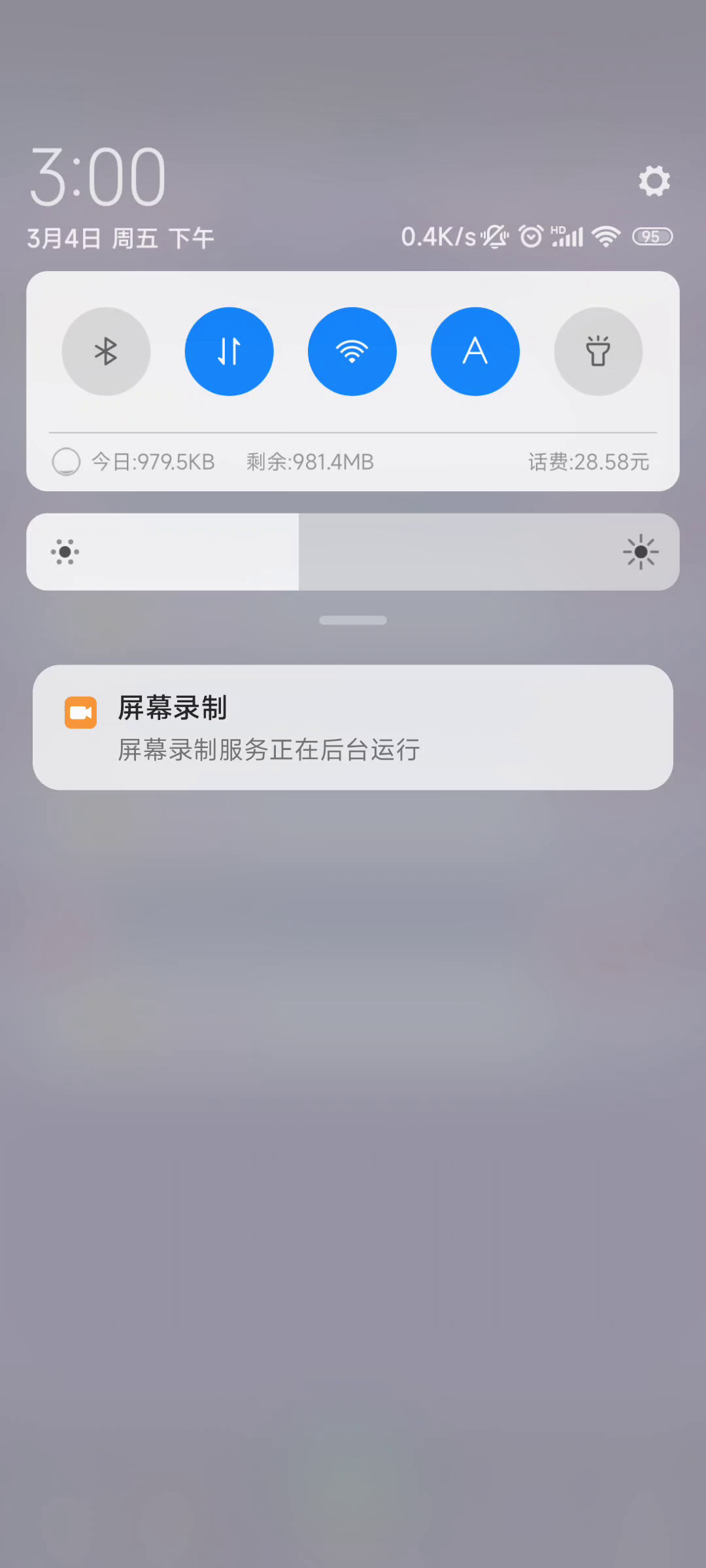
Task: Turn on Bluetooth
Action: [x=106, y=351]
